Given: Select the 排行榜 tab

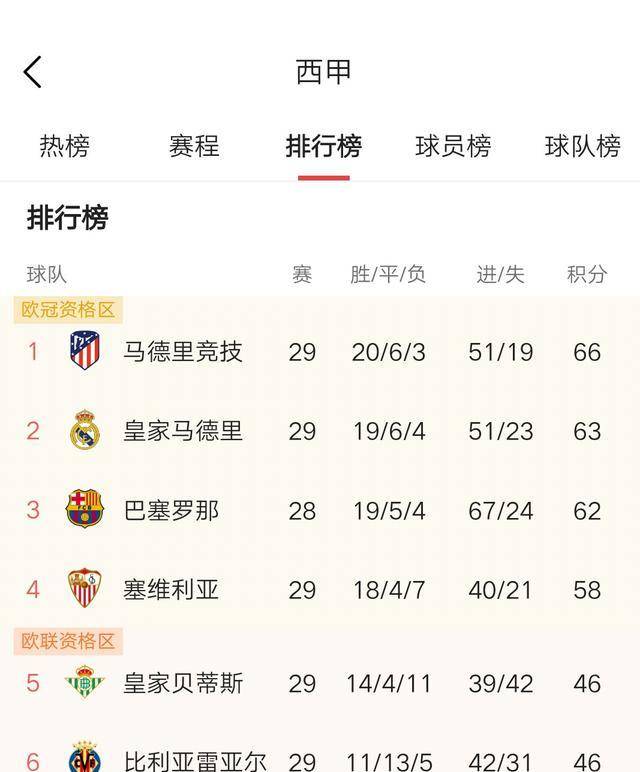Looking at the screenshot, I should tap(323, 146).
